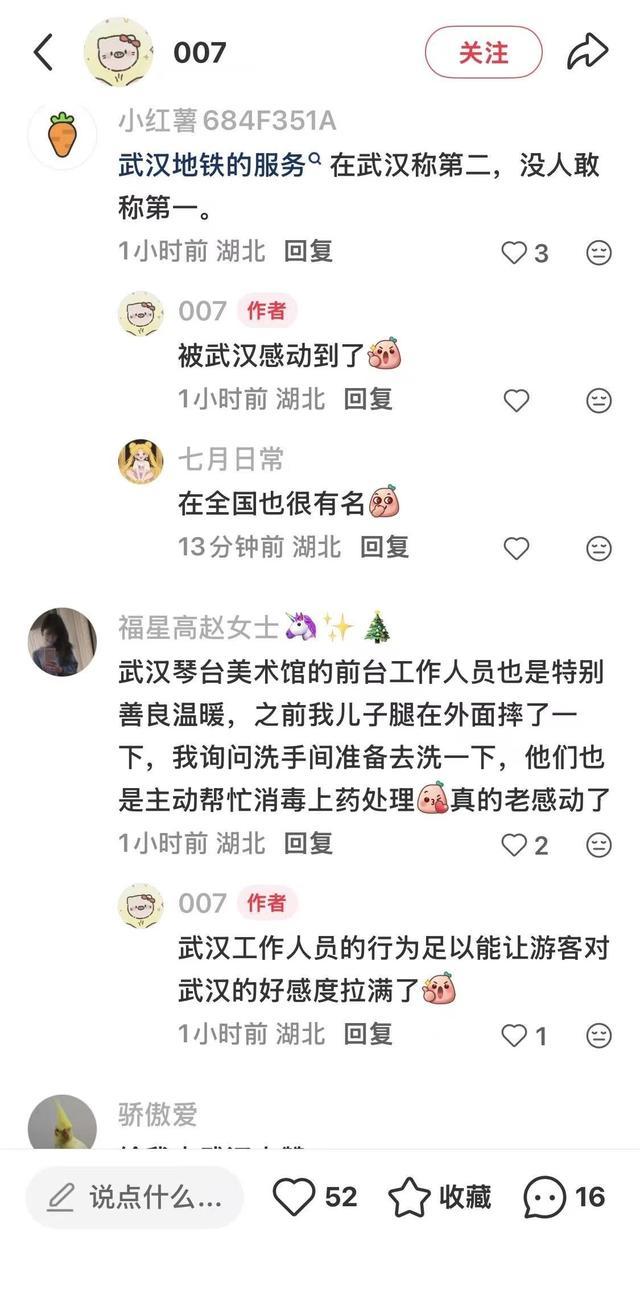640x1299 pixels.
Task: Like 小红薯684F351A's comment
Action: pos(525,253)
